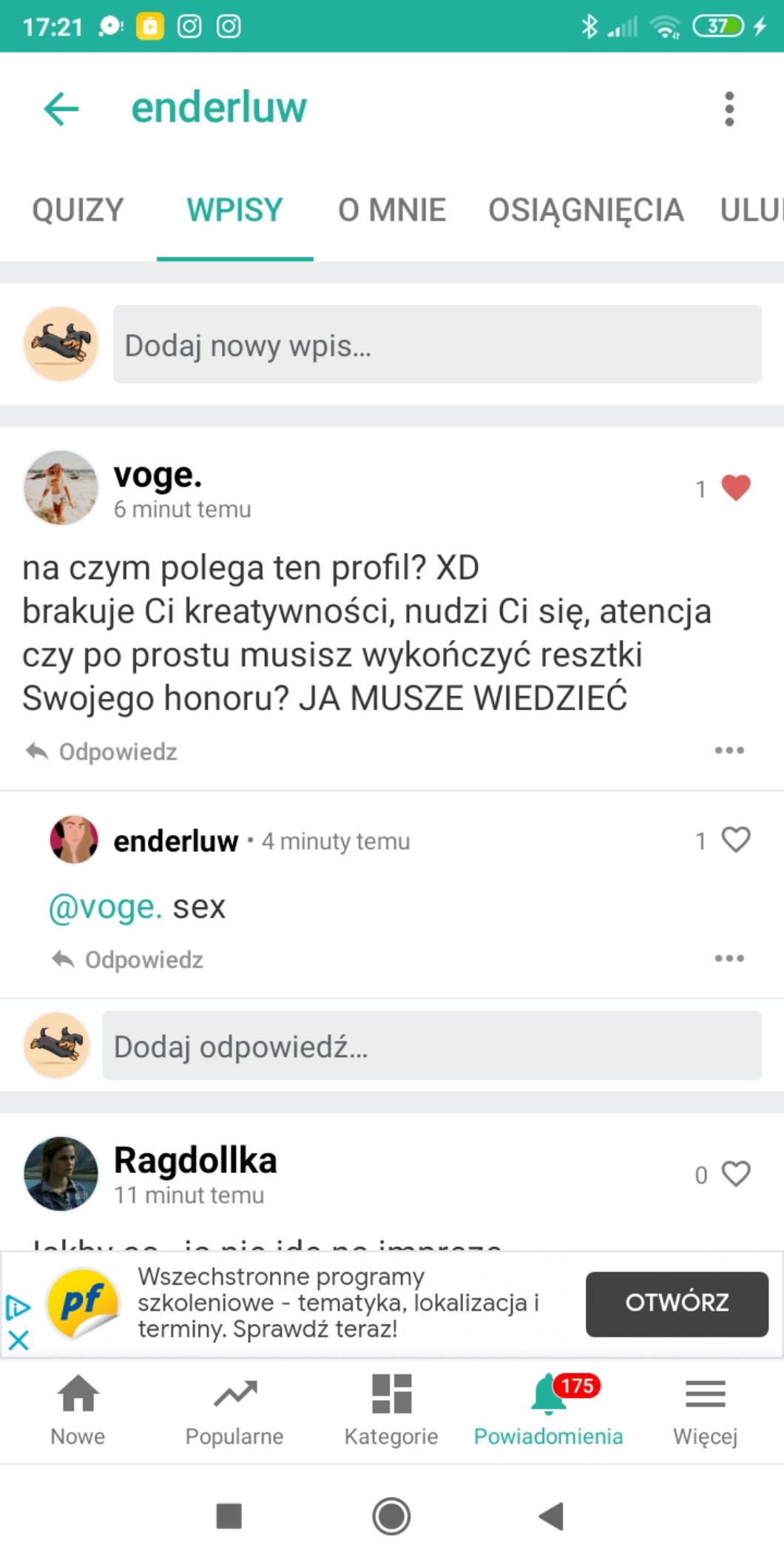Screen dimensions: 784x1568
Task: Close the ad banner
Action: click(x=18, y=1340)
